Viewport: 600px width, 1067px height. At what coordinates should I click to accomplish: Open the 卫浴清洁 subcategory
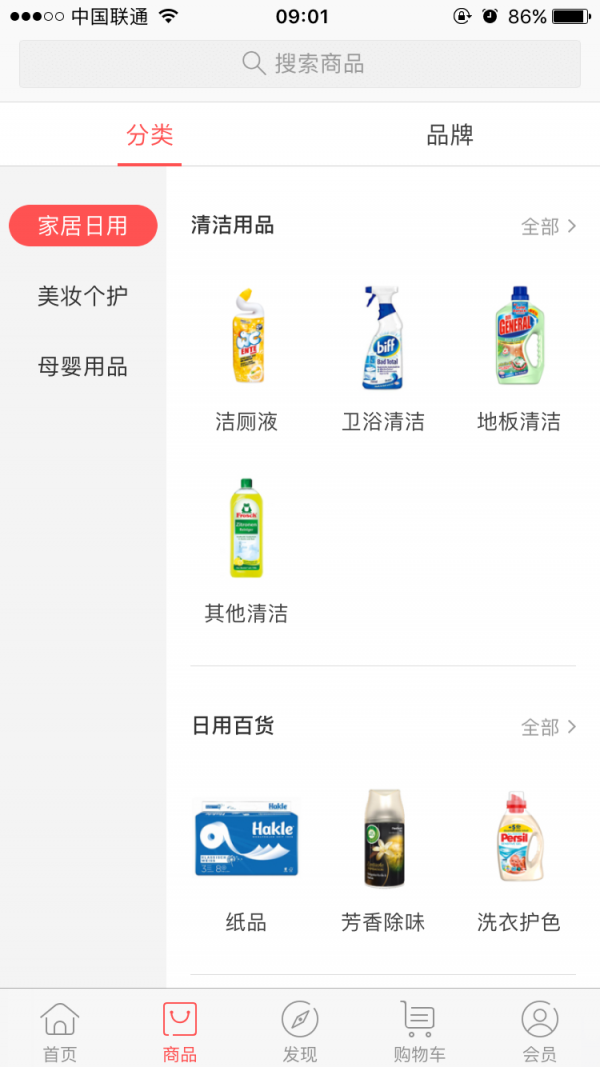[383, 358]
